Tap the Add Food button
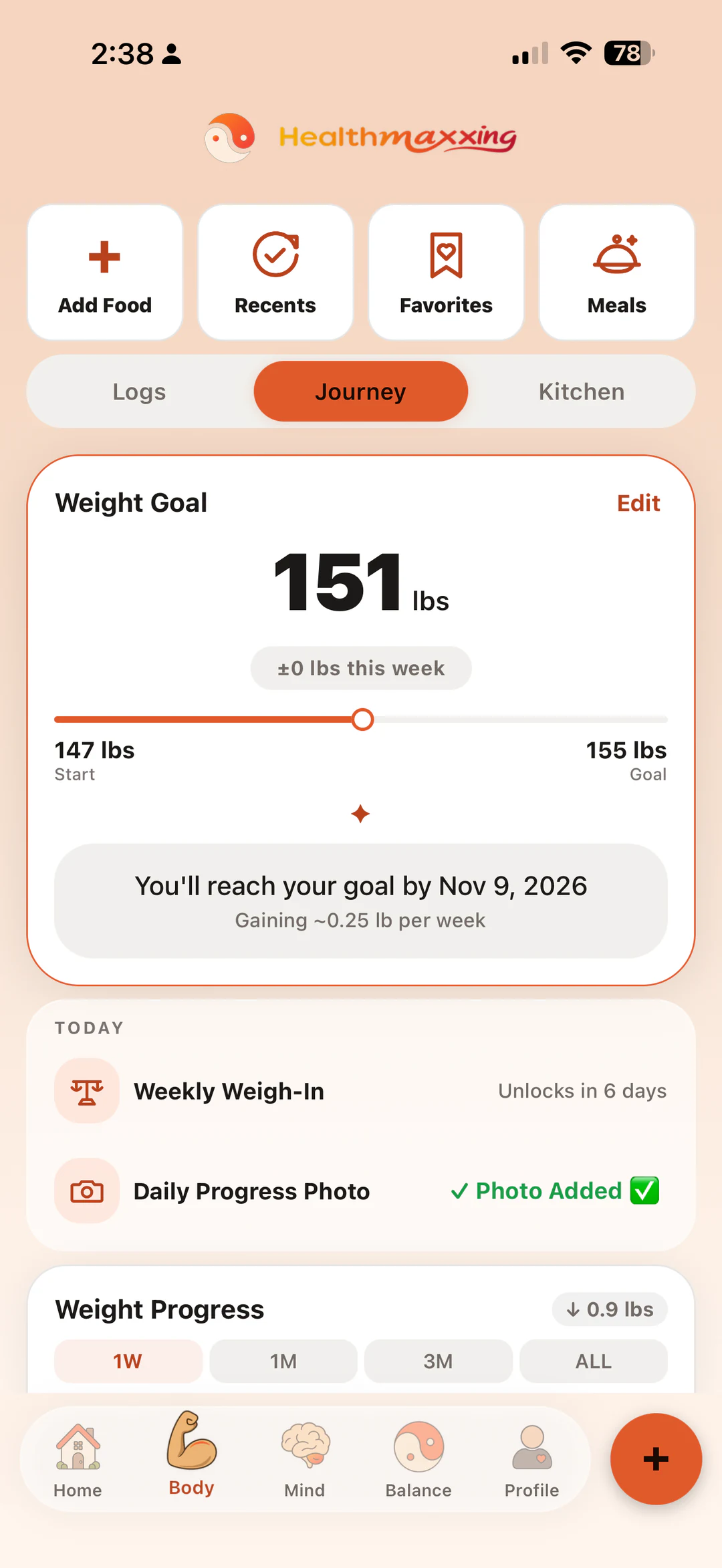Image resolution: width=722 pixels, height=1568 pixels. tap(105, 272)
